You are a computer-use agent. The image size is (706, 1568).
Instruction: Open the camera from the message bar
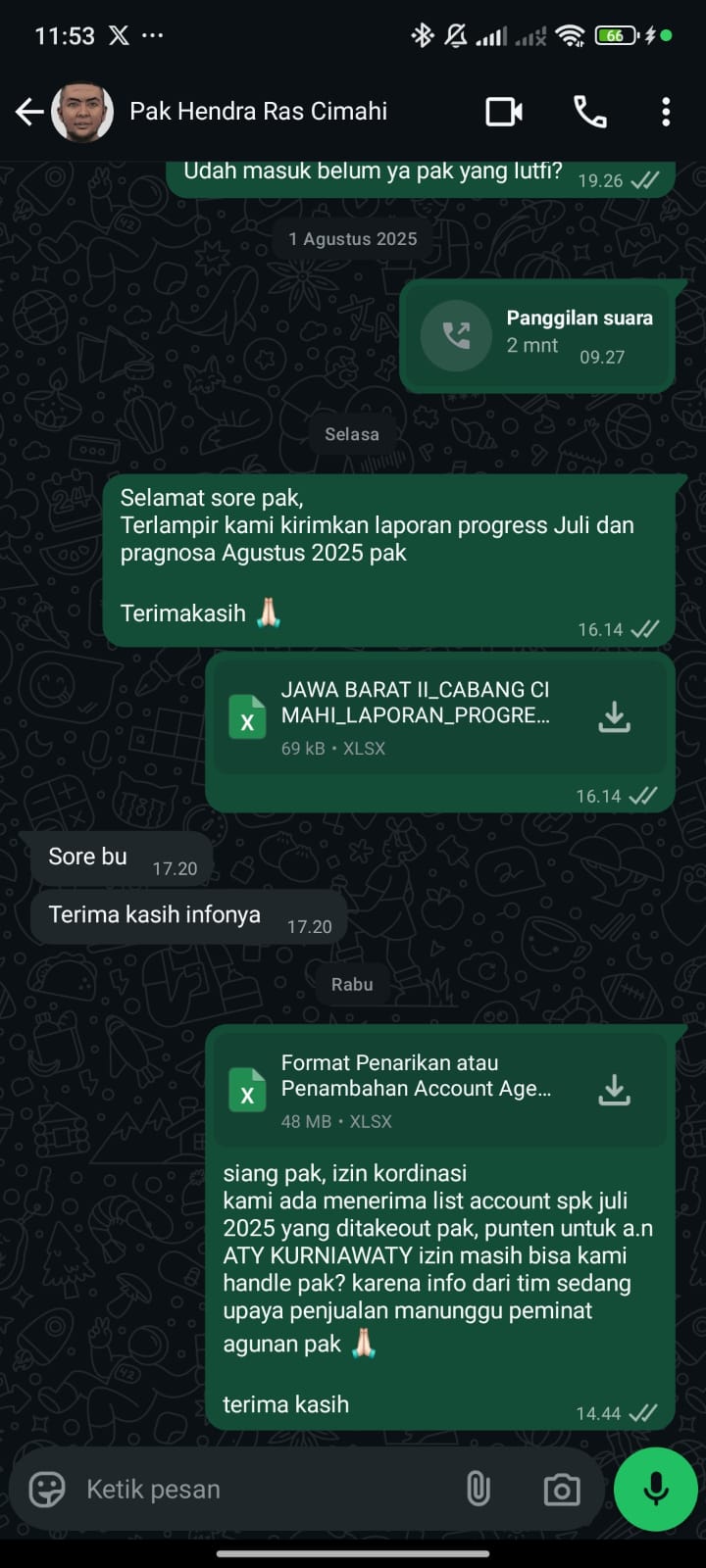click(x=562, y=1490)
